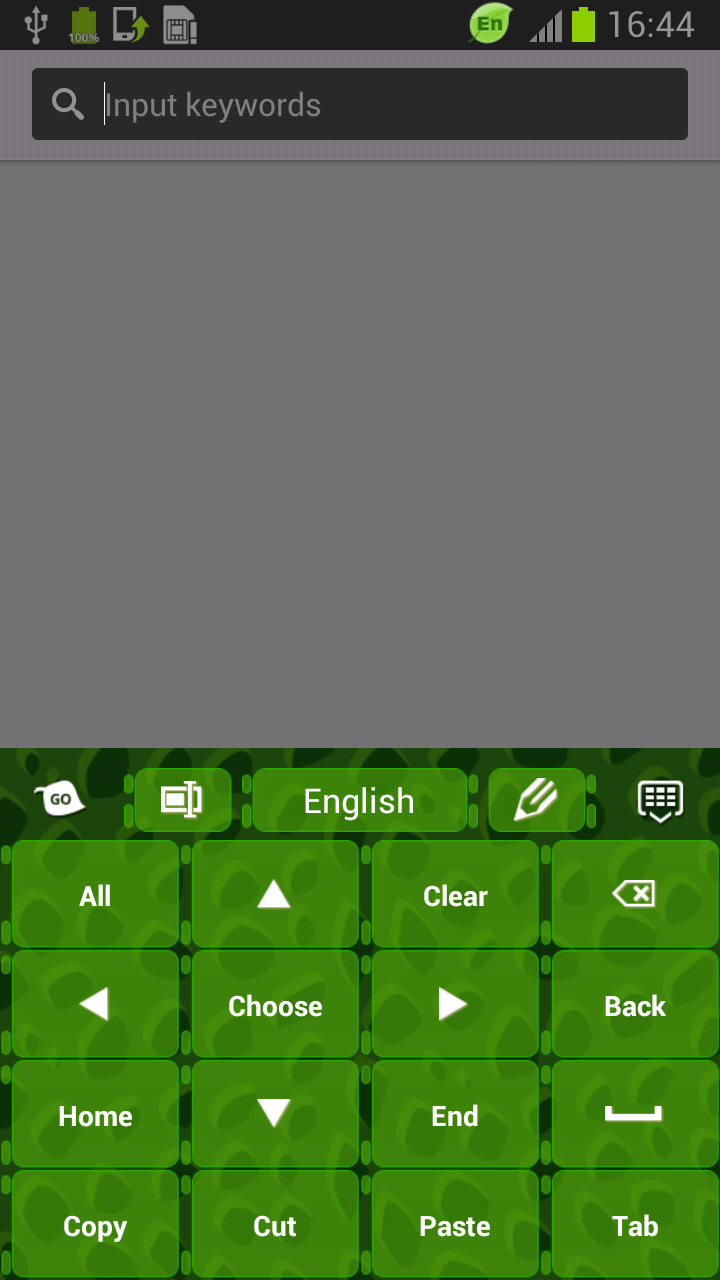Tap the En language indicator in status bar
The height and width of the screenshot is (1280, 720).
[489, 23]
